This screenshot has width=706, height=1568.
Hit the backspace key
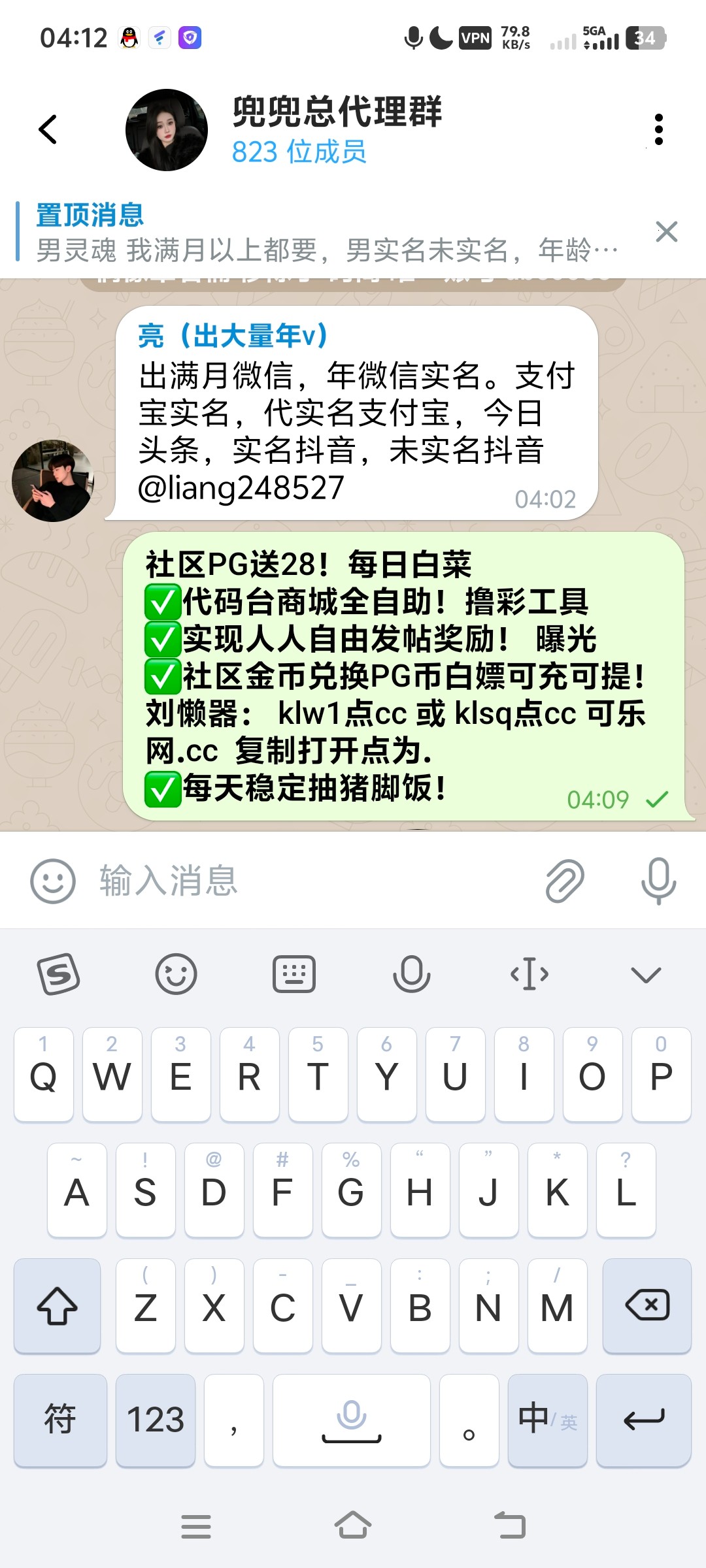(x=647, y=1305)
